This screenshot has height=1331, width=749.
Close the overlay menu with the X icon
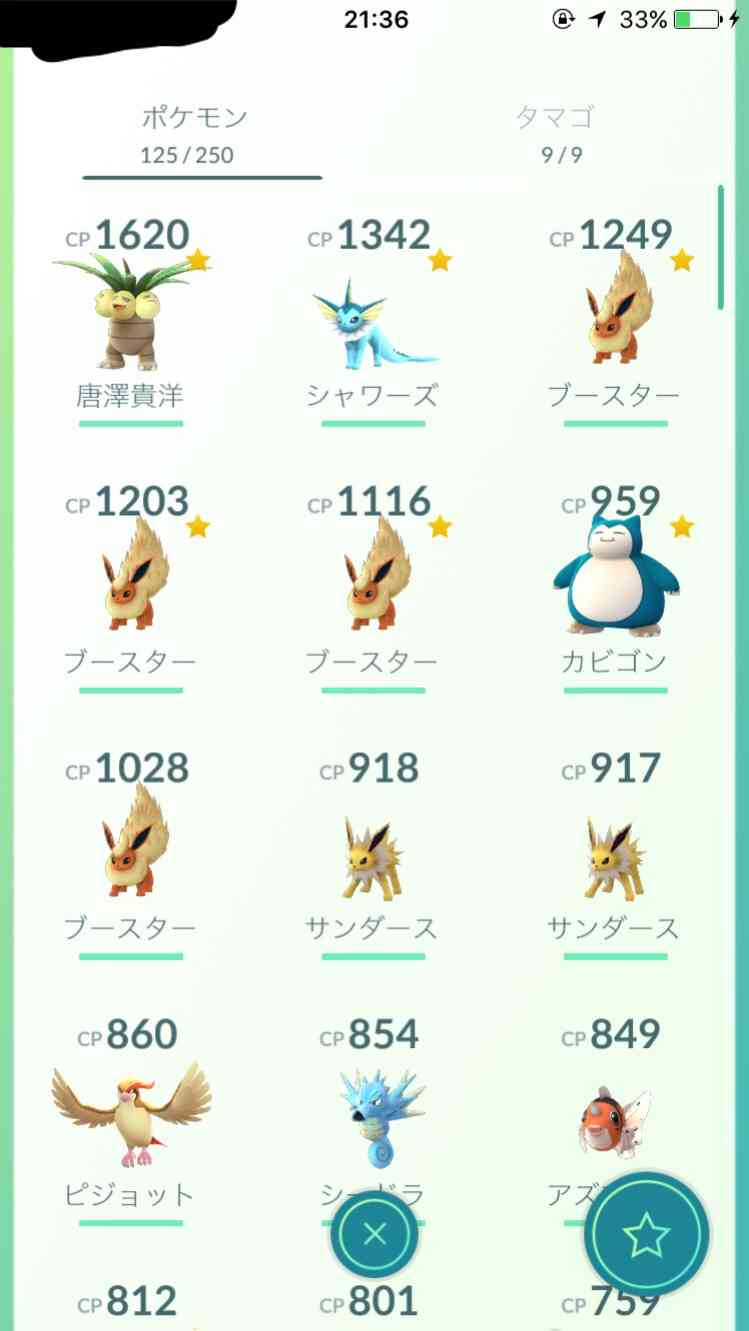click(x=374, y=1234)
